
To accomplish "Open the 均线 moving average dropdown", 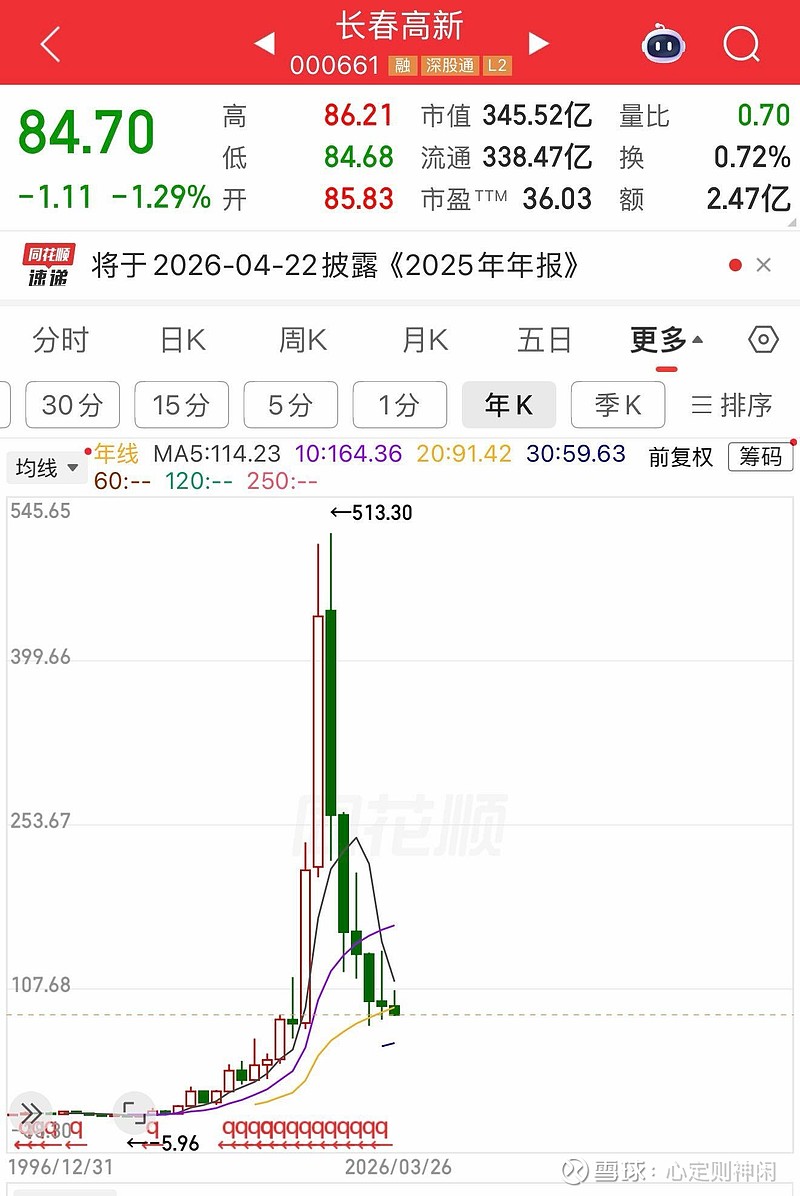I will click(46, 467).
